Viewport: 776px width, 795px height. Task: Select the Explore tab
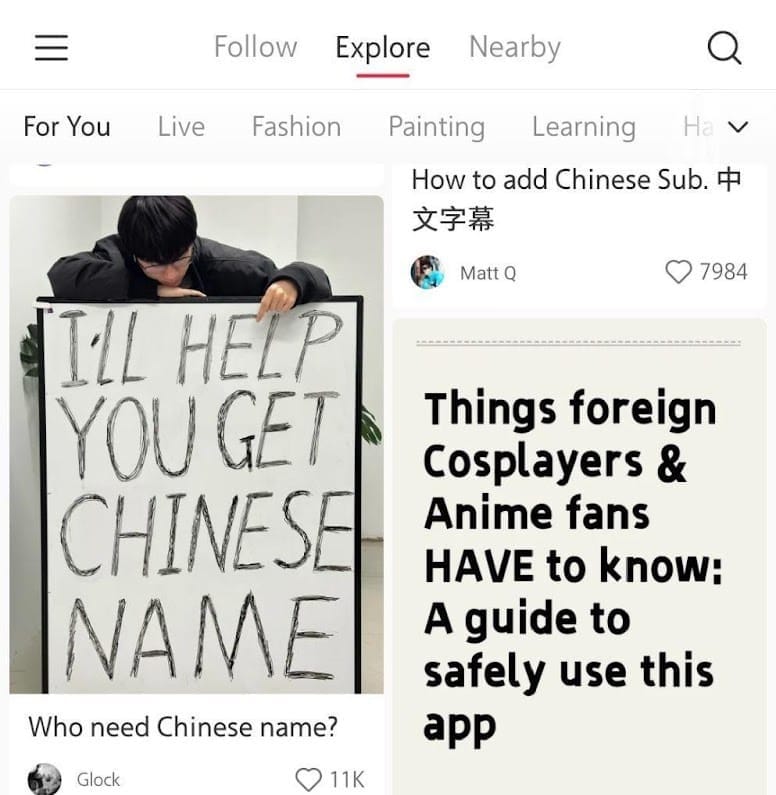pyautogui.click(x=382, y=47)
